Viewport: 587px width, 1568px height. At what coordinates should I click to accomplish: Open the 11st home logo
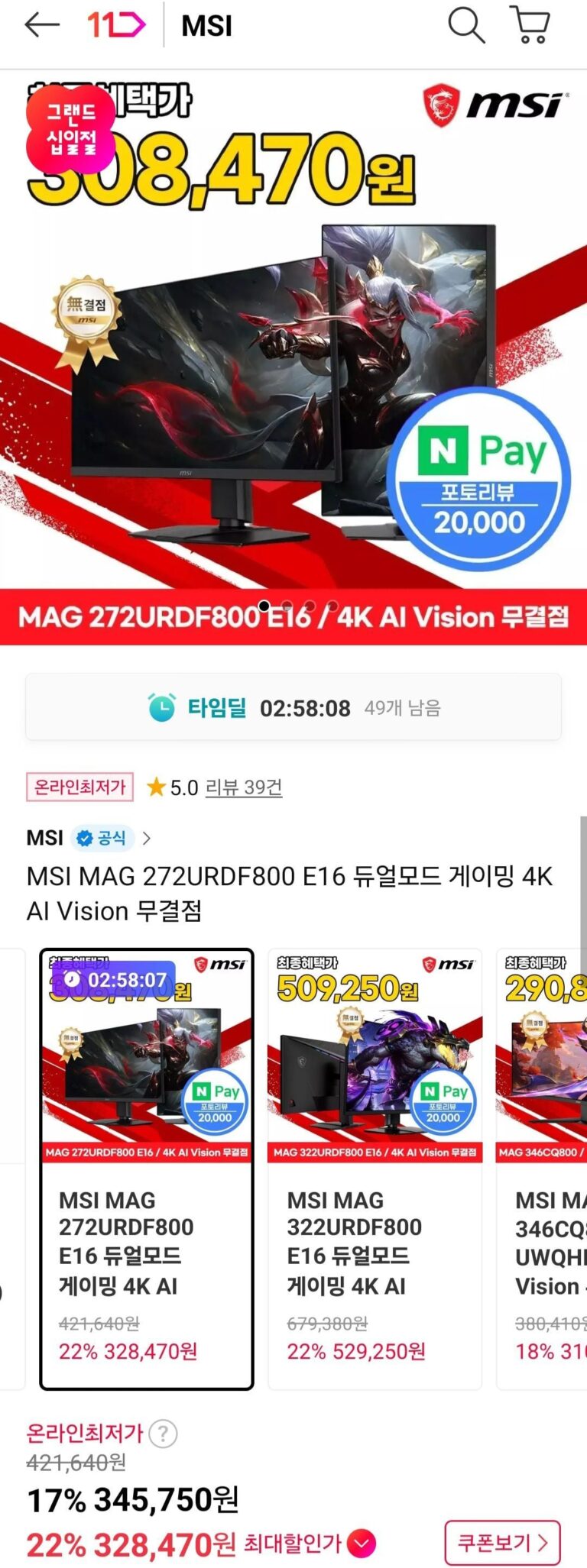[115, 25]
